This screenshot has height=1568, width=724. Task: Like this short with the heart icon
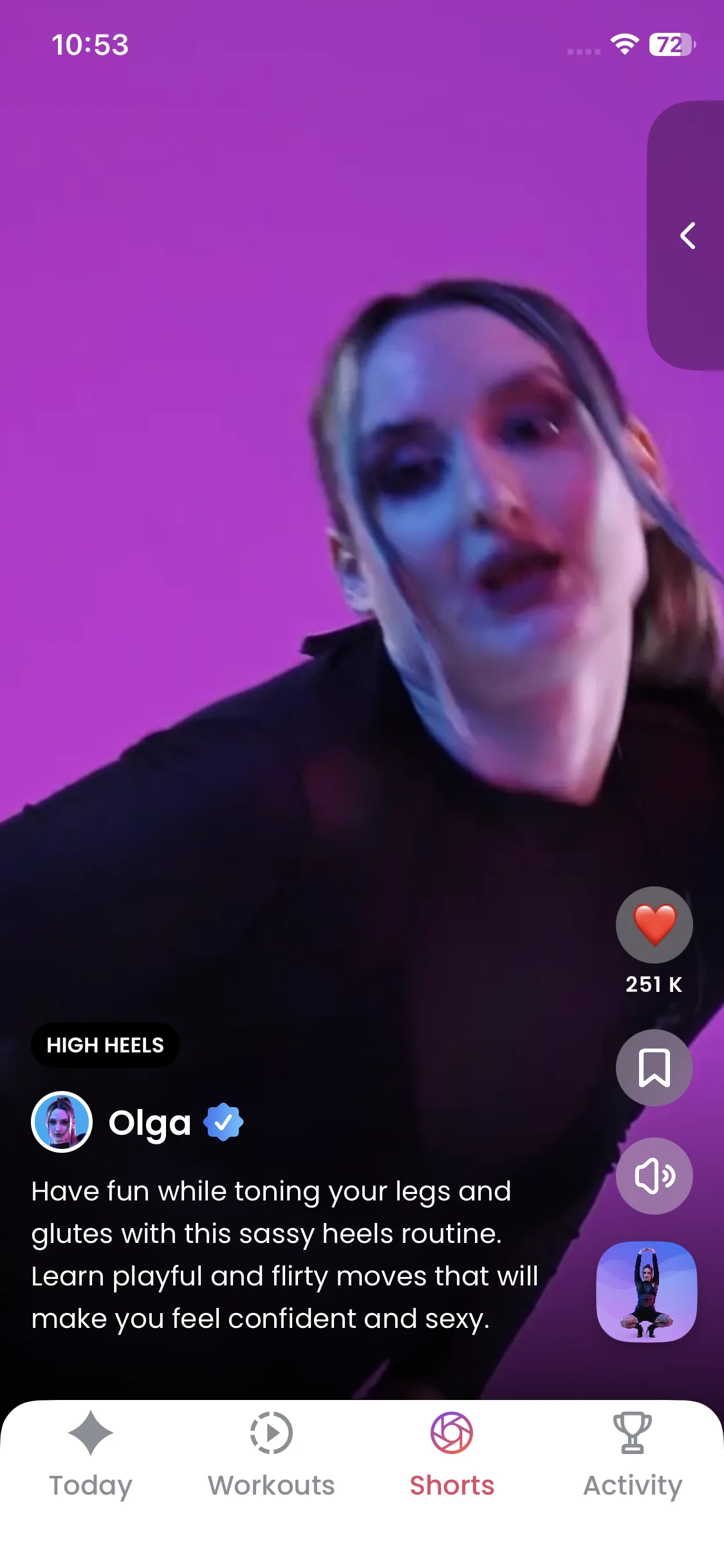654,925
